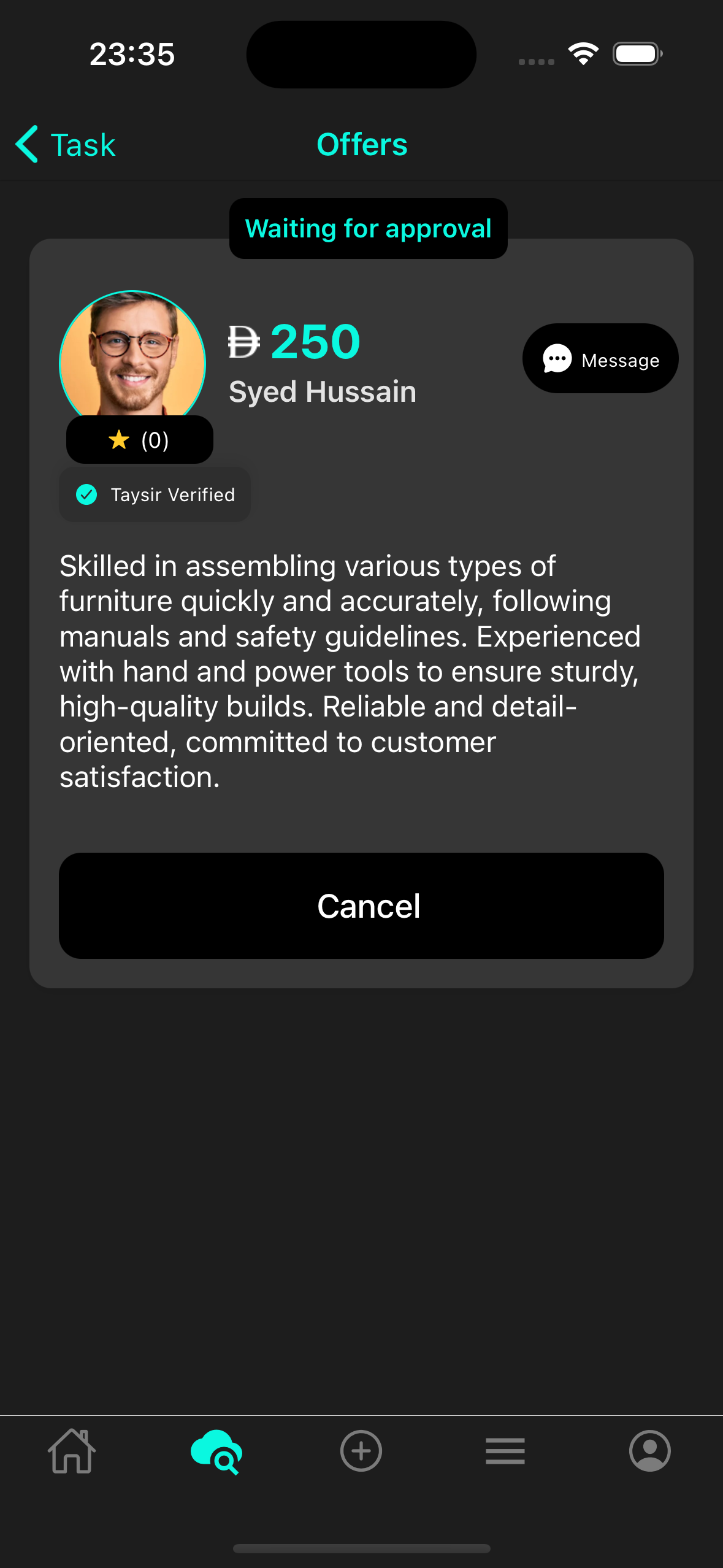Viewport: 723px width, 1568px height.
Task: Cancel the offer
Action: 361,905
